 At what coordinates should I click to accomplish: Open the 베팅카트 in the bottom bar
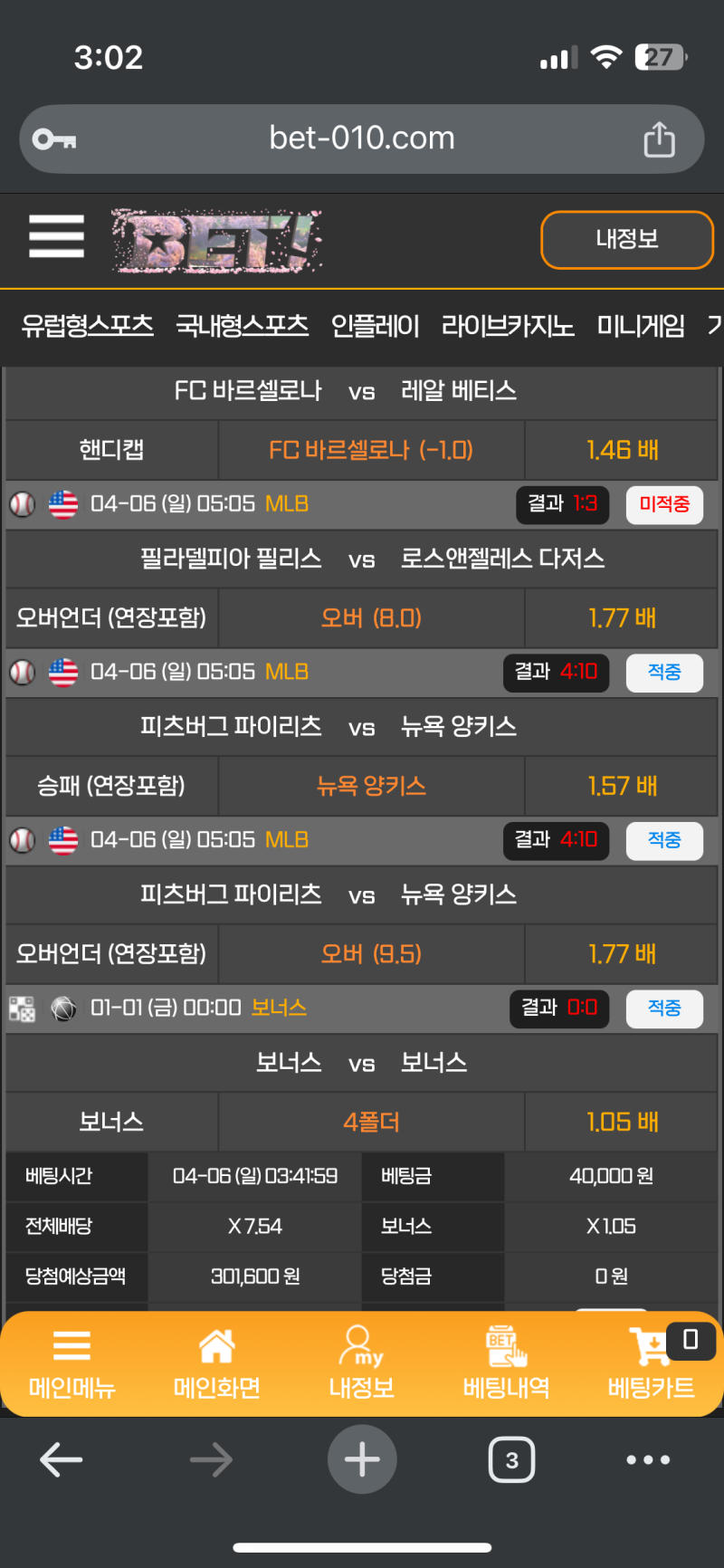pyautogui.click(x=652, y=1364)
